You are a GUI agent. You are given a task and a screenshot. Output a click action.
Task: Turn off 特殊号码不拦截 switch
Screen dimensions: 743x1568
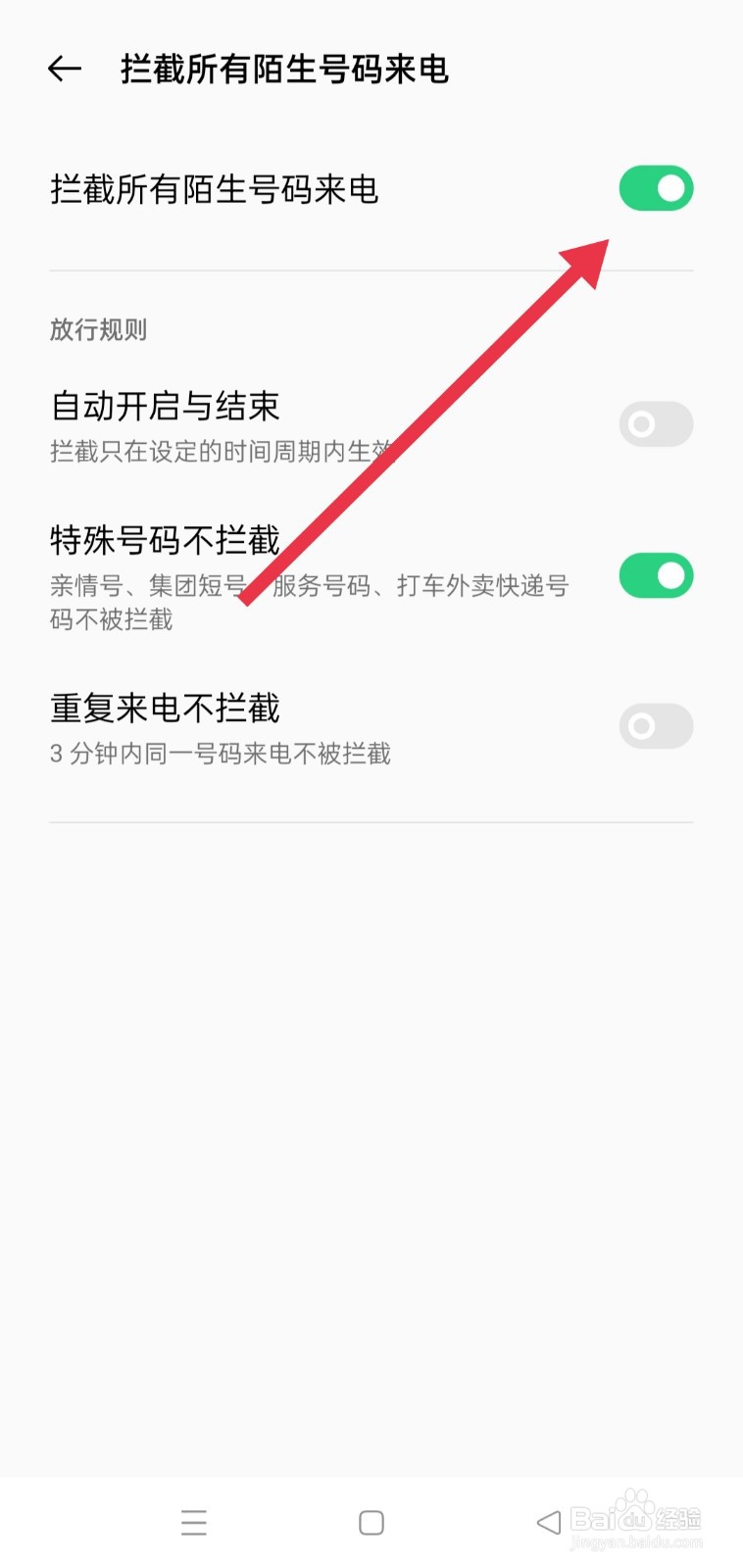[655, 575]
